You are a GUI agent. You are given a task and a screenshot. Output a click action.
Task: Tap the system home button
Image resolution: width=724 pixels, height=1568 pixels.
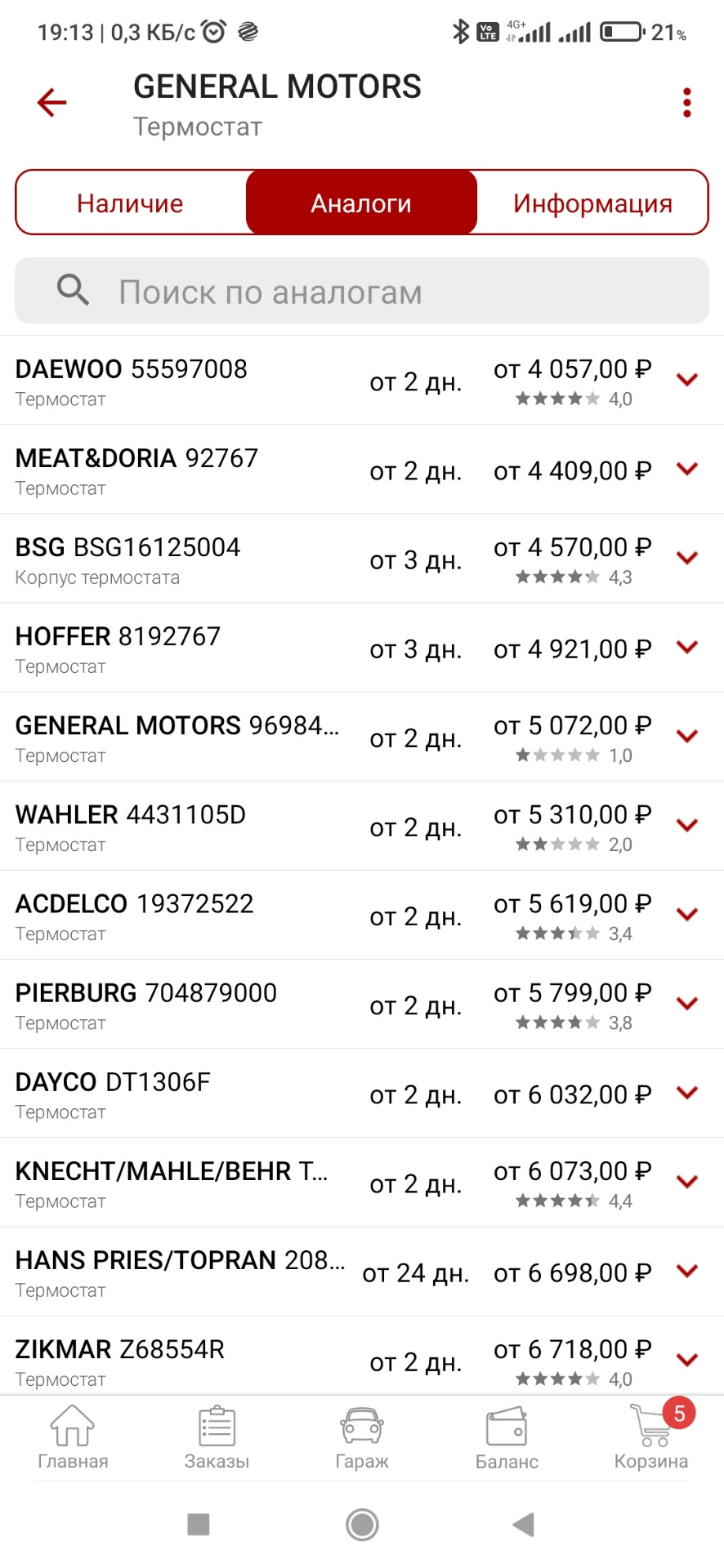click(x=362, y=1524)
